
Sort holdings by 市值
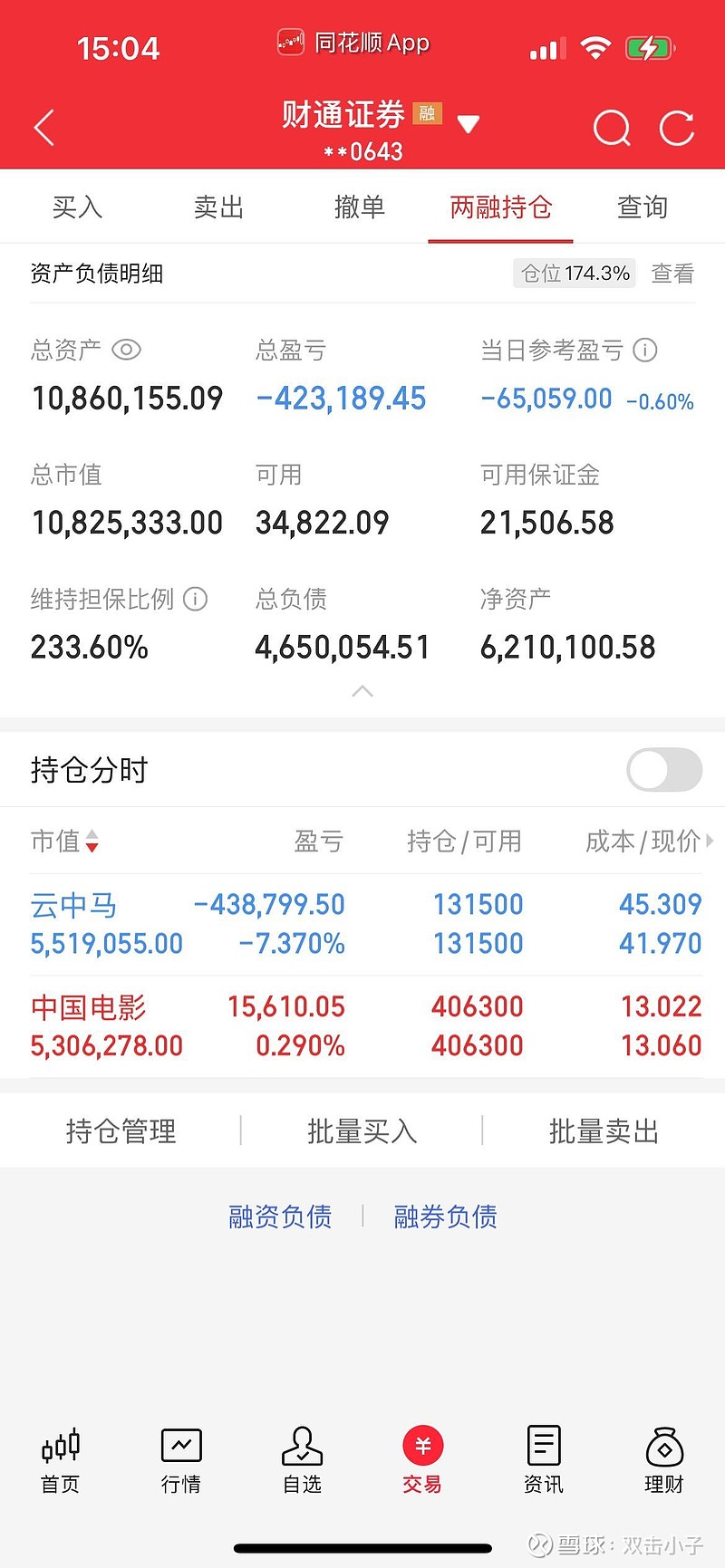(64, 842)
